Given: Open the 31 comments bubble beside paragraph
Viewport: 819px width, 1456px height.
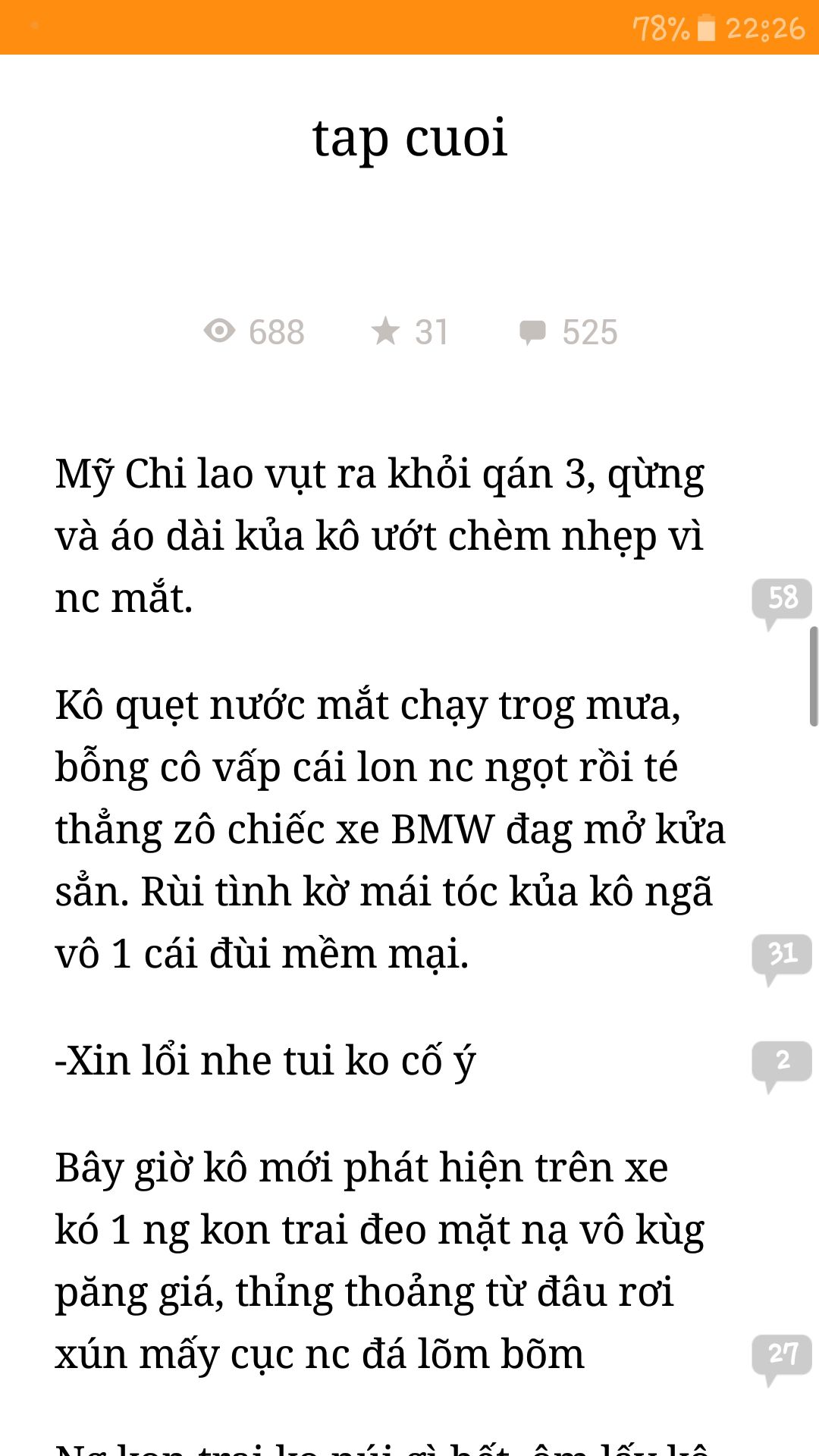Looking at the screenshot, I should [782, 954].
